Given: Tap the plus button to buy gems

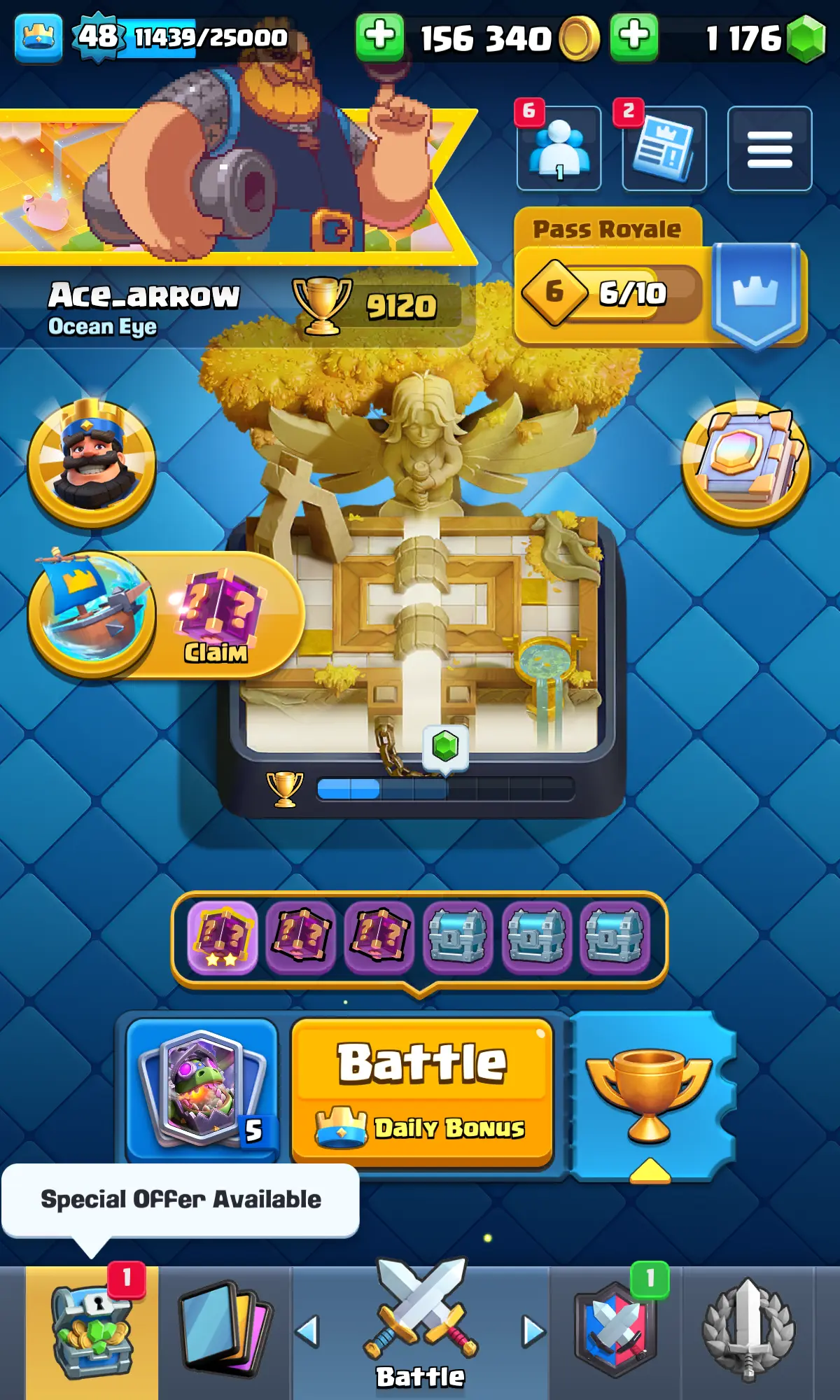Looking at the screenshot, I should coord(633,36).
